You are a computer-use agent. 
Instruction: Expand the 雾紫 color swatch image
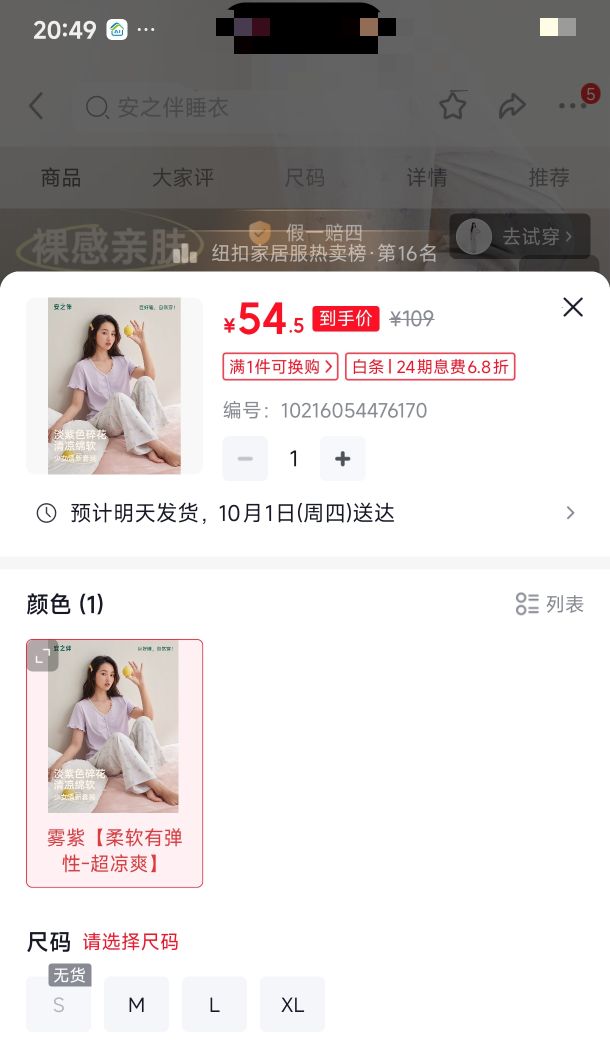pos(42,655)
